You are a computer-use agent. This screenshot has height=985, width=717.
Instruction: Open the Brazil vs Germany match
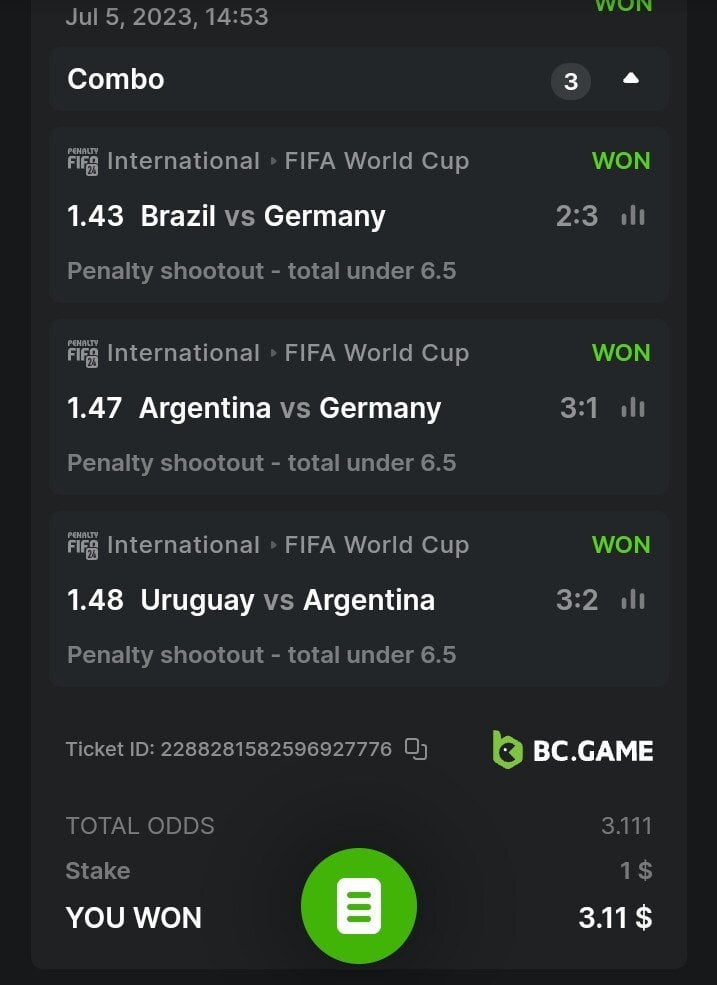tap(263, 216)
